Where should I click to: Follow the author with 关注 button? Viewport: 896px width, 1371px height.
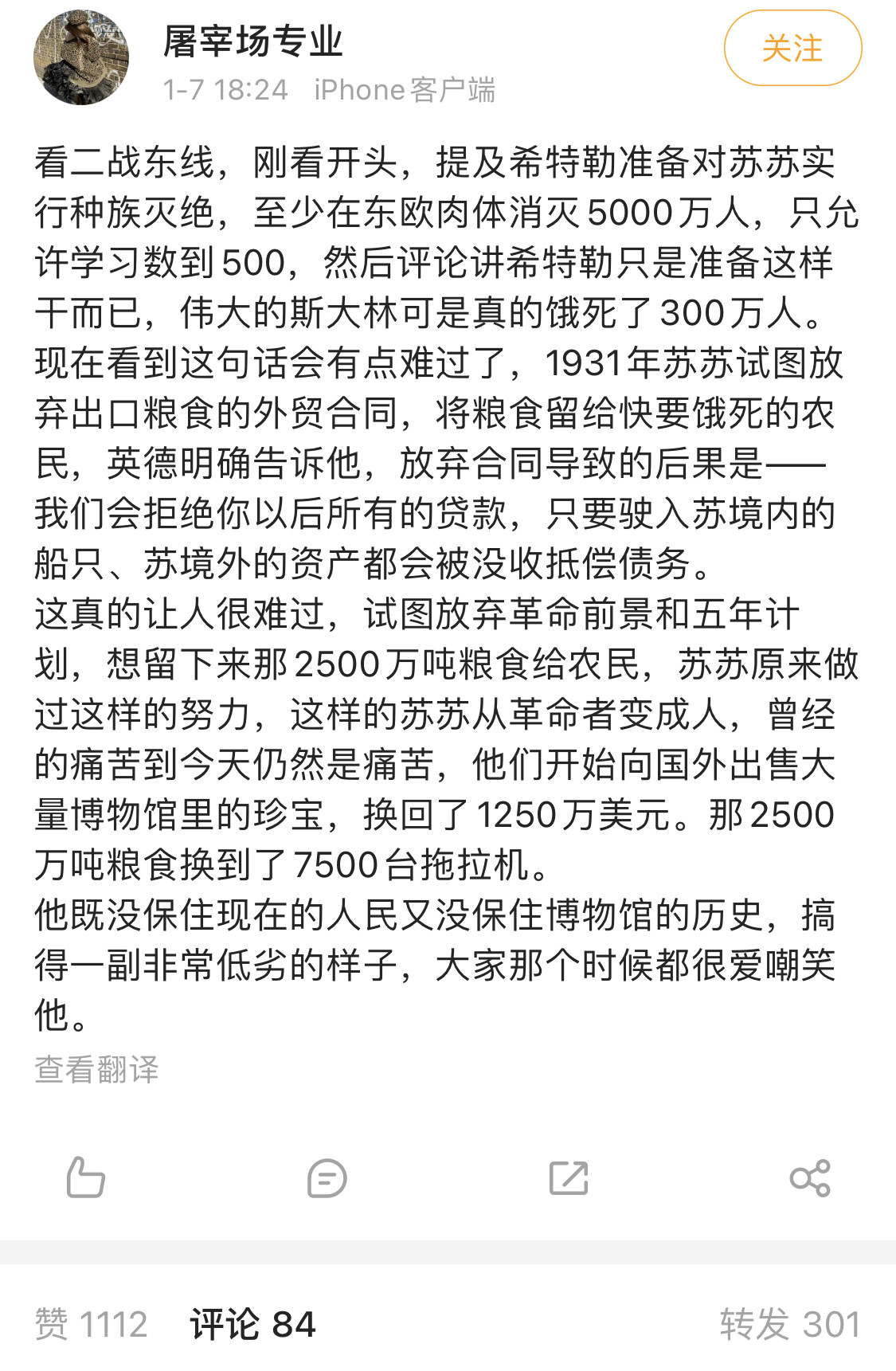pos(792,49)
